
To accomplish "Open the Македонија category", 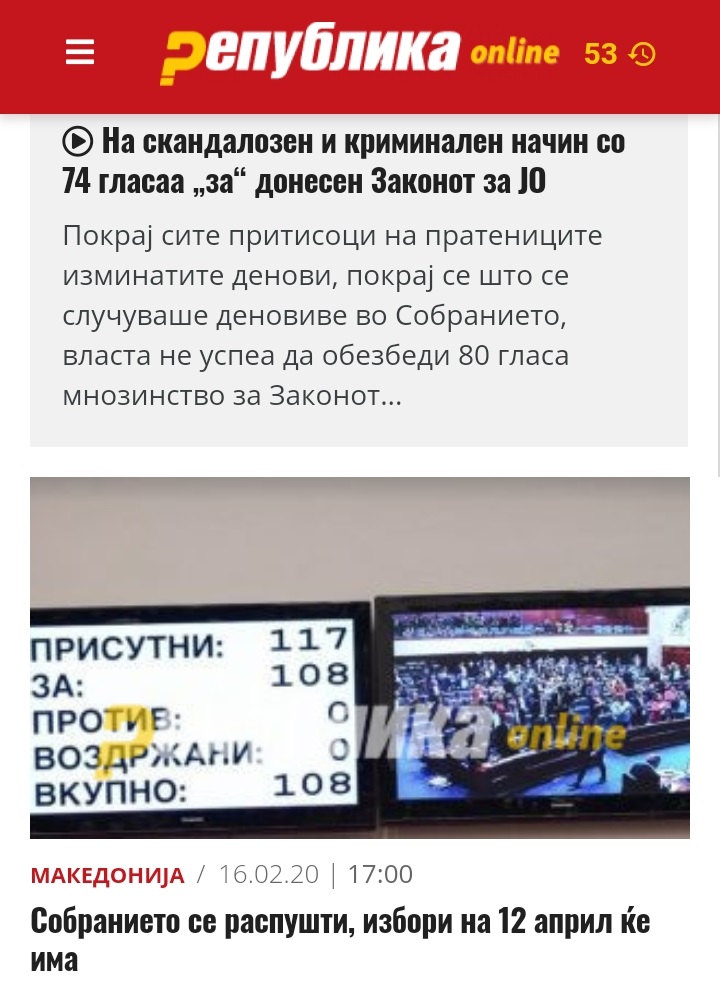I will 108,875.
